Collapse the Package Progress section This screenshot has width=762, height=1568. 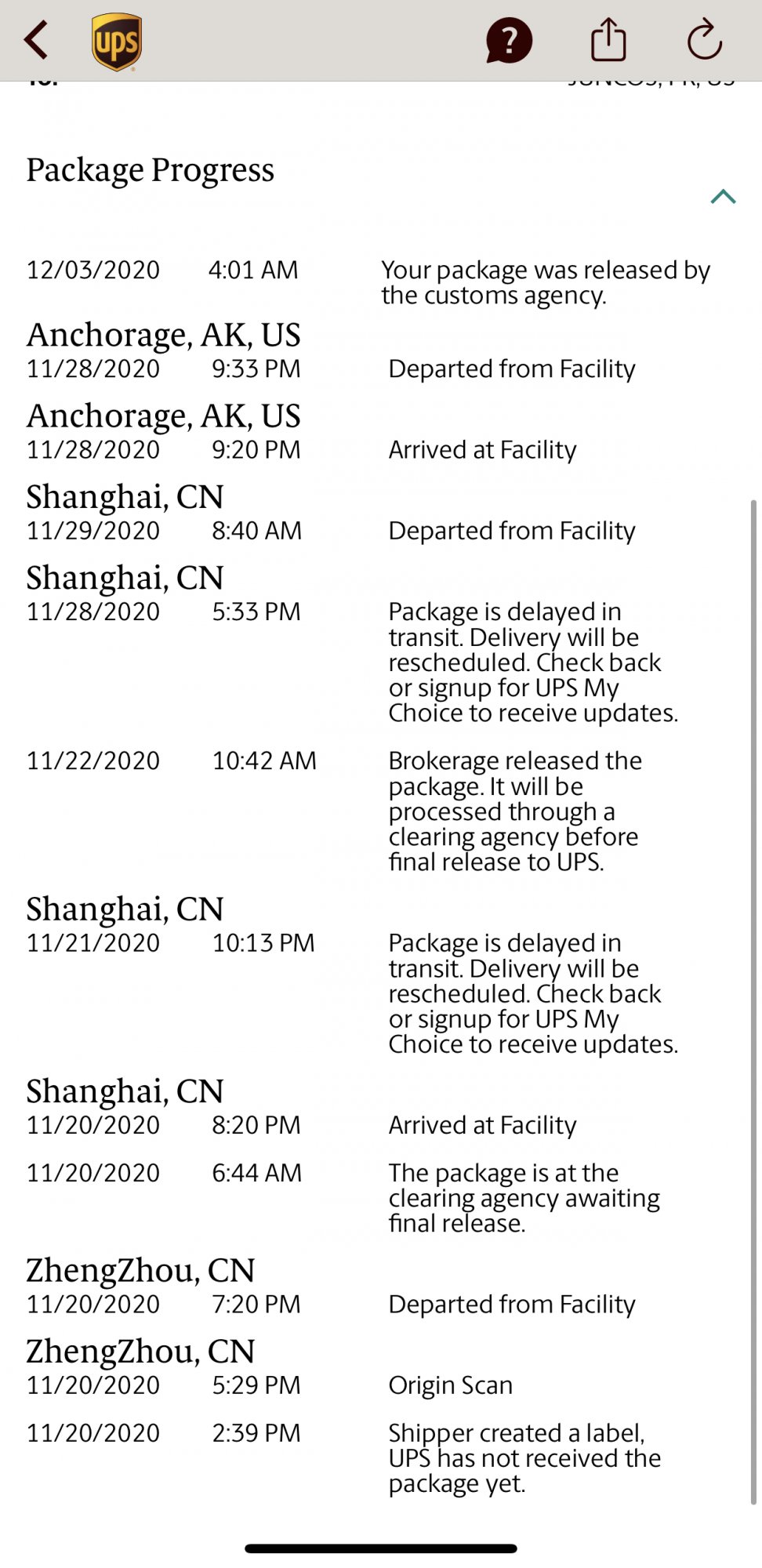click(x=723, y=196)
